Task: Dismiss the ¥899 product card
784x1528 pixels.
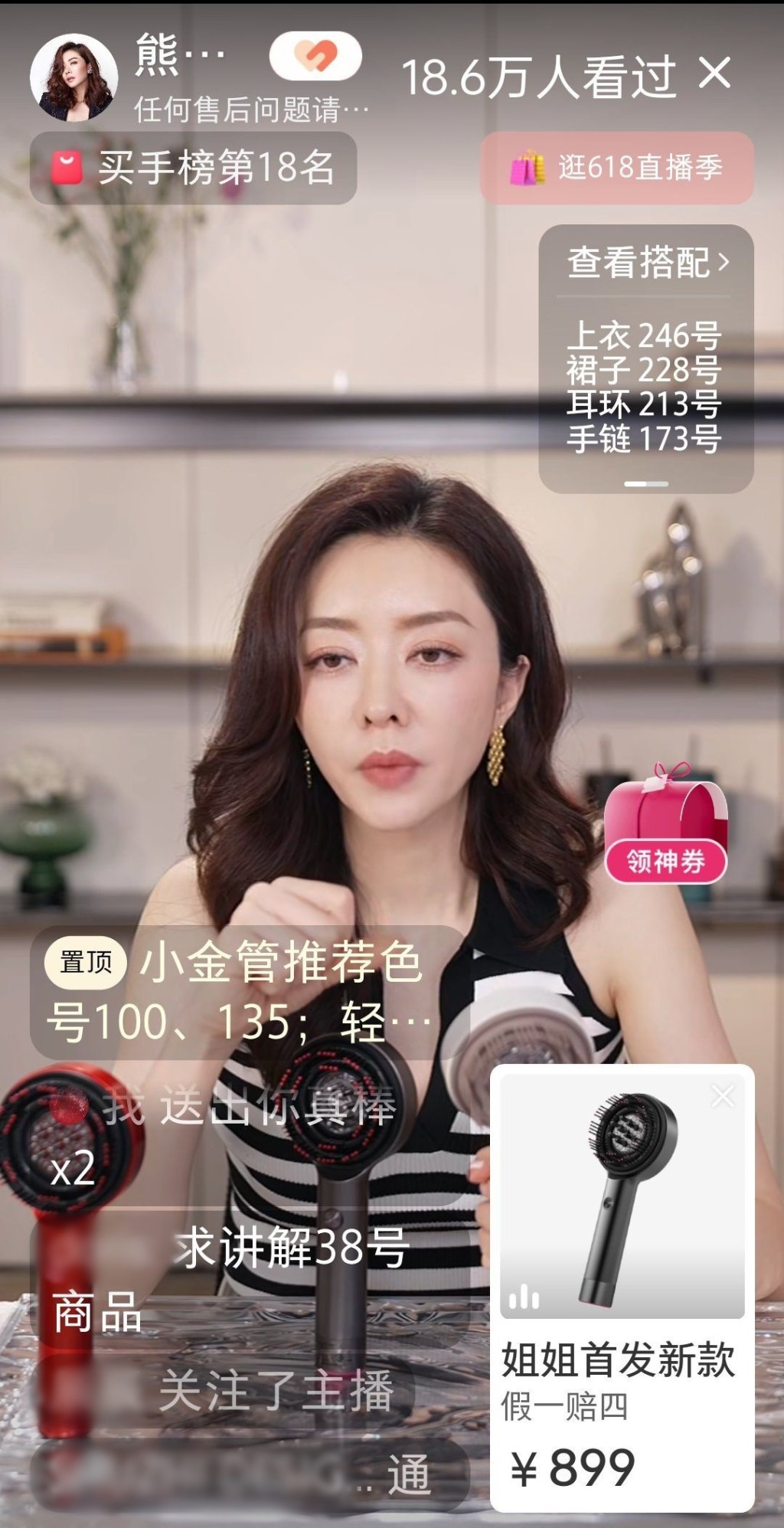Action: [723, 1096]
